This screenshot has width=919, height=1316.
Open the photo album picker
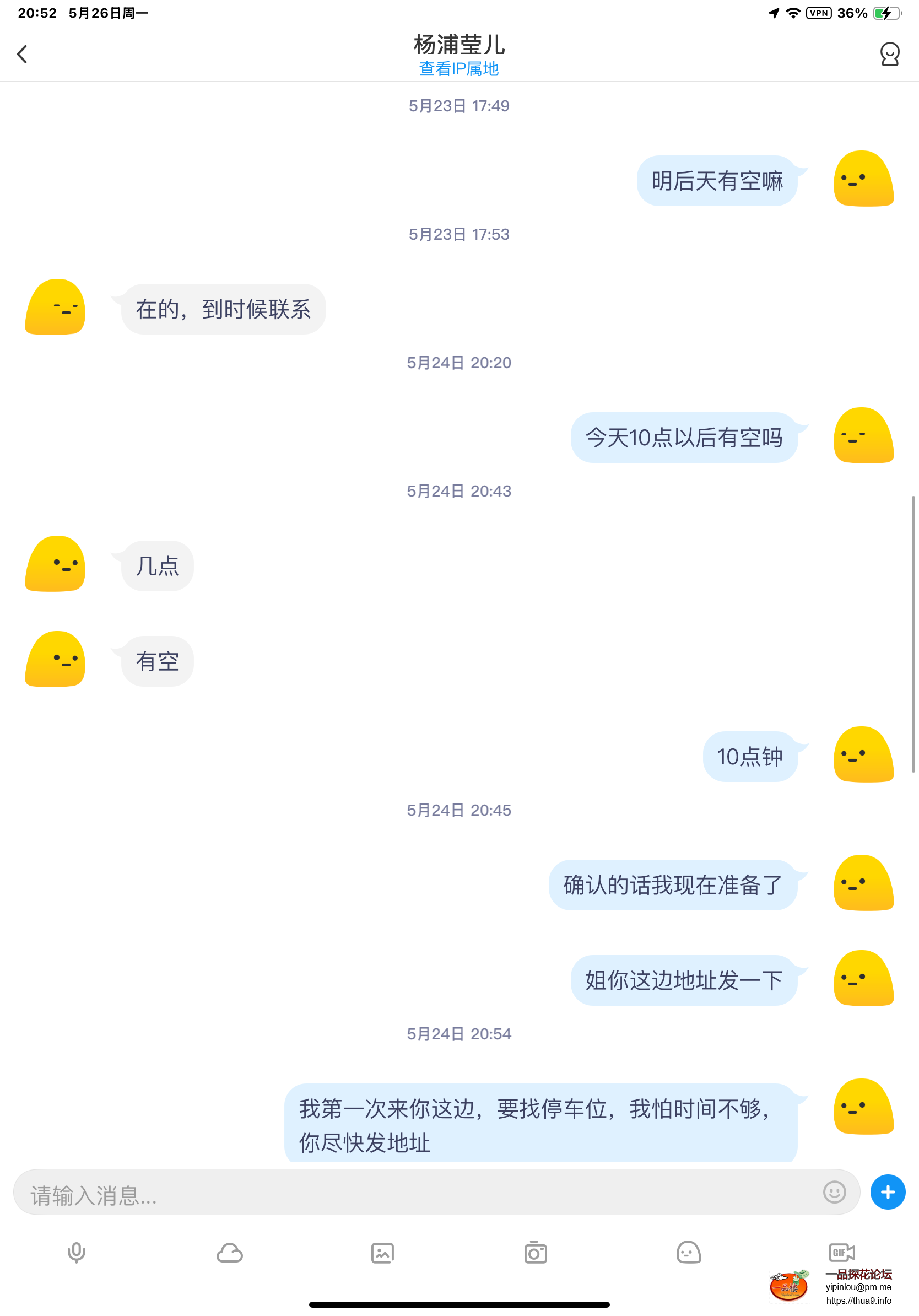383,1253
